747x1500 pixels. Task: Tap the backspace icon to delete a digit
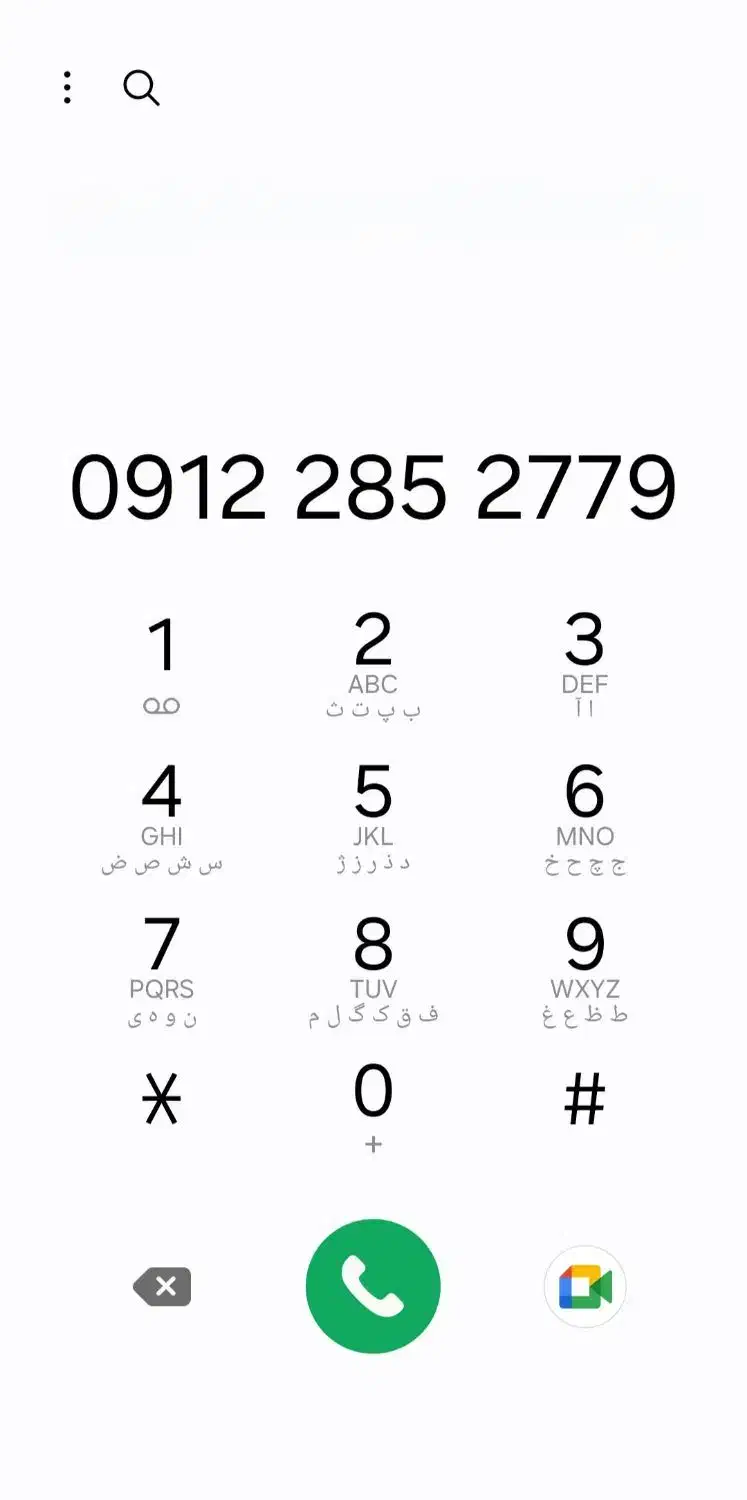[161, 1287]
